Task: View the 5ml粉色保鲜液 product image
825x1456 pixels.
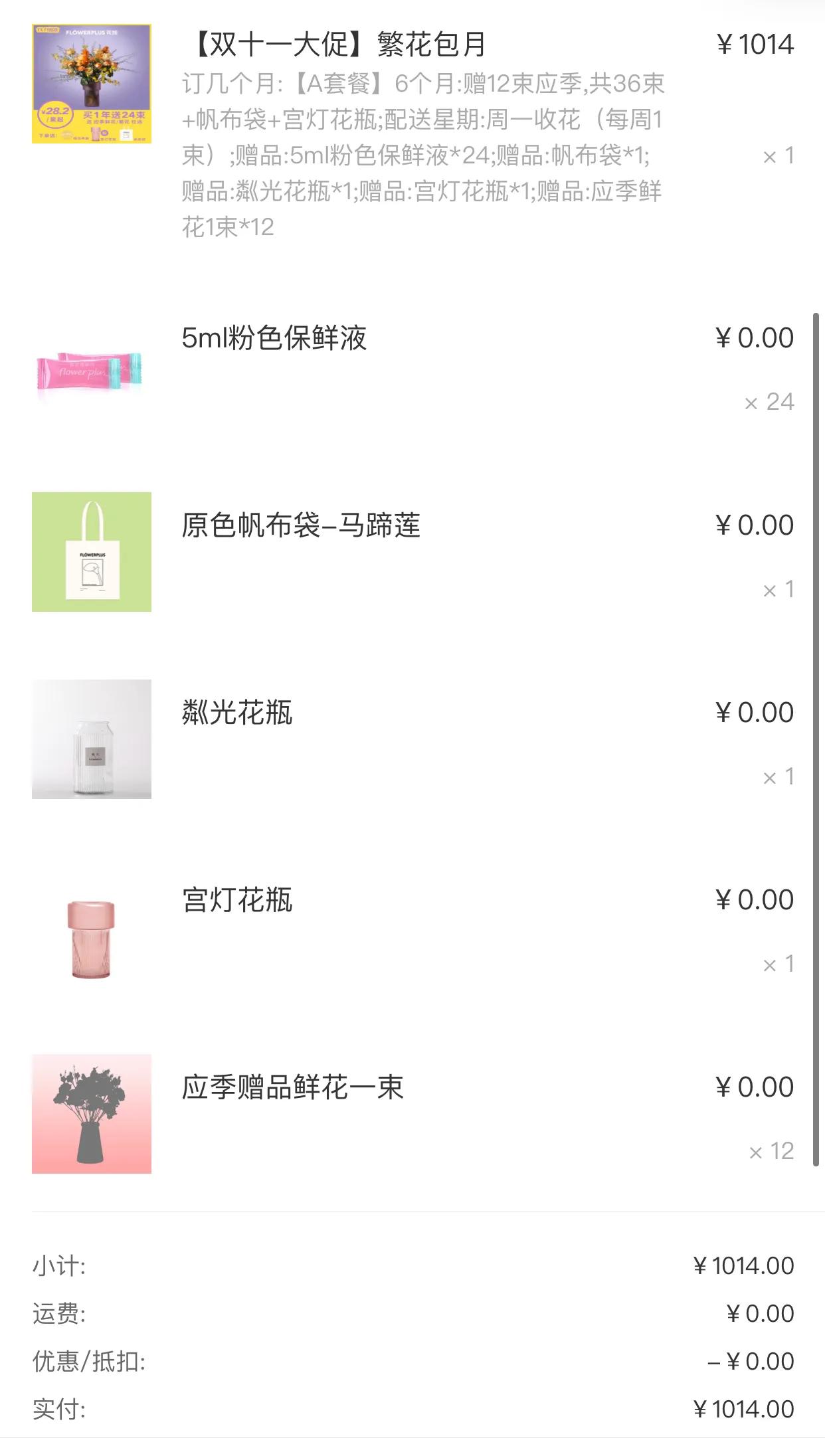Action: 92,372
